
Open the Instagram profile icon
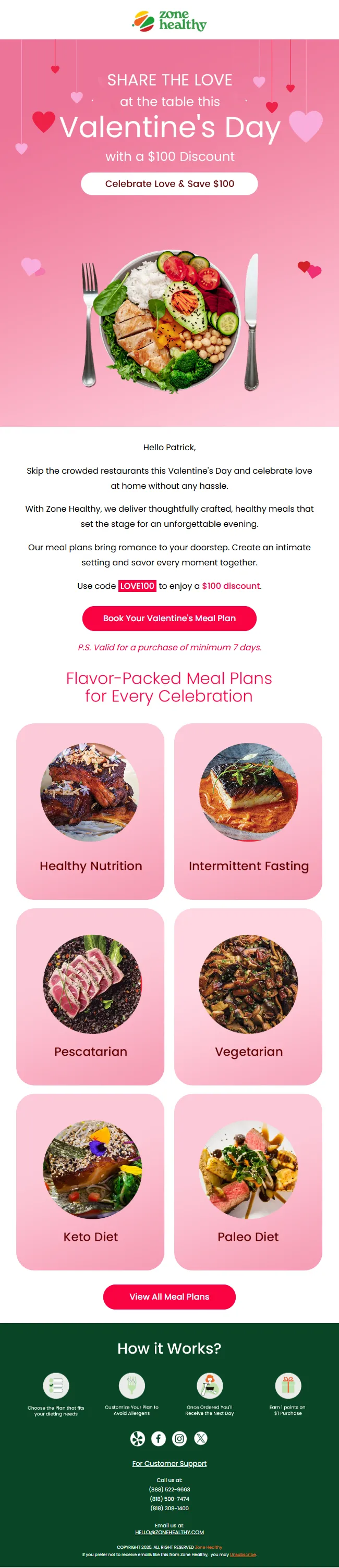[179, 1438]
